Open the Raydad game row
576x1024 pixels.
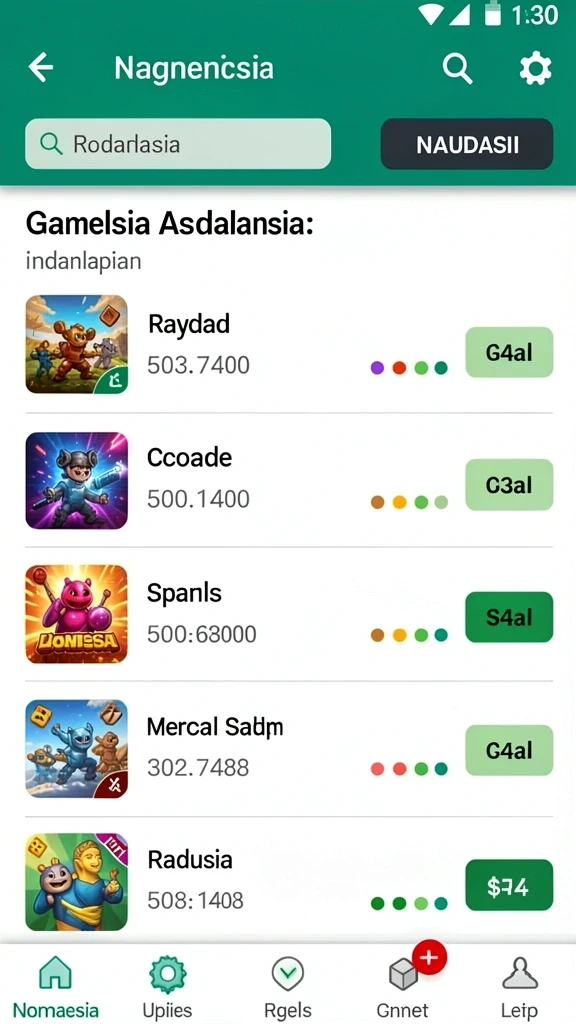[x=288, y=345]
